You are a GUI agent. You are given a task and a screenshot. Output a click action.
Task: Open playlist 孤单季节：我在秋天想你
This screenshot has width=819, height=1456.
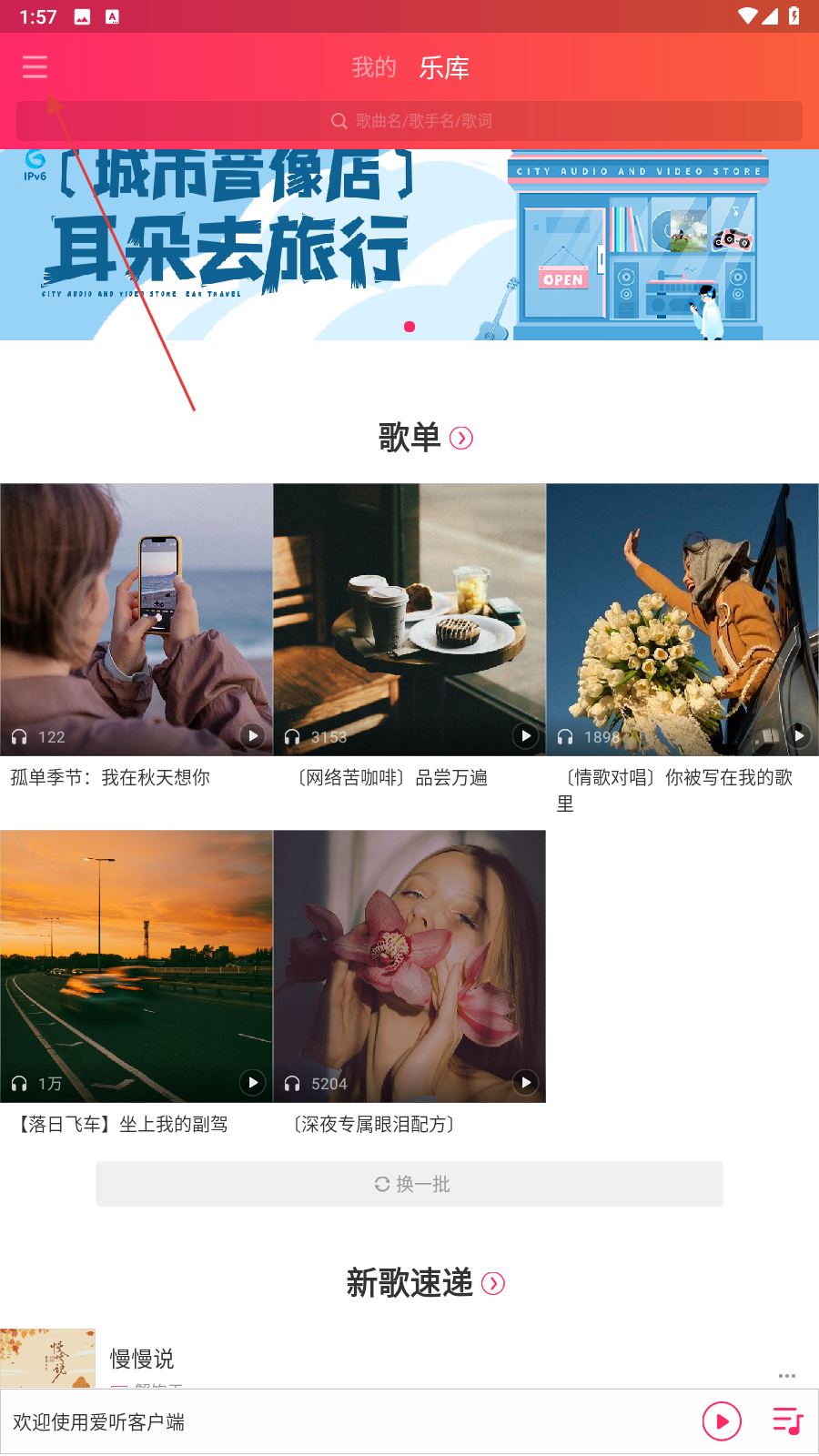click(x=136, y=619)
